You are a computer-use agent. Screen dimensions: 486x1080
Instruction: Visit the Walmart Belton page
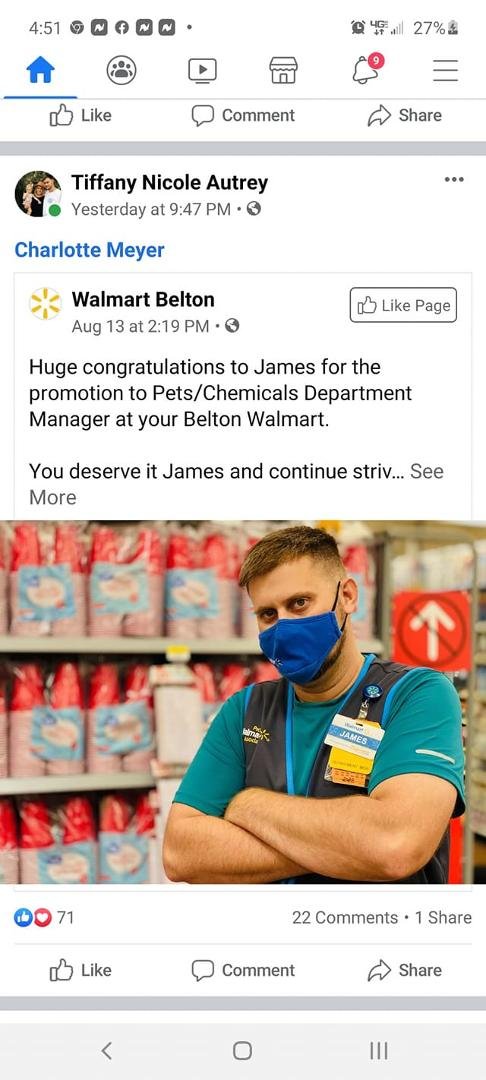(x=142, y=300)
